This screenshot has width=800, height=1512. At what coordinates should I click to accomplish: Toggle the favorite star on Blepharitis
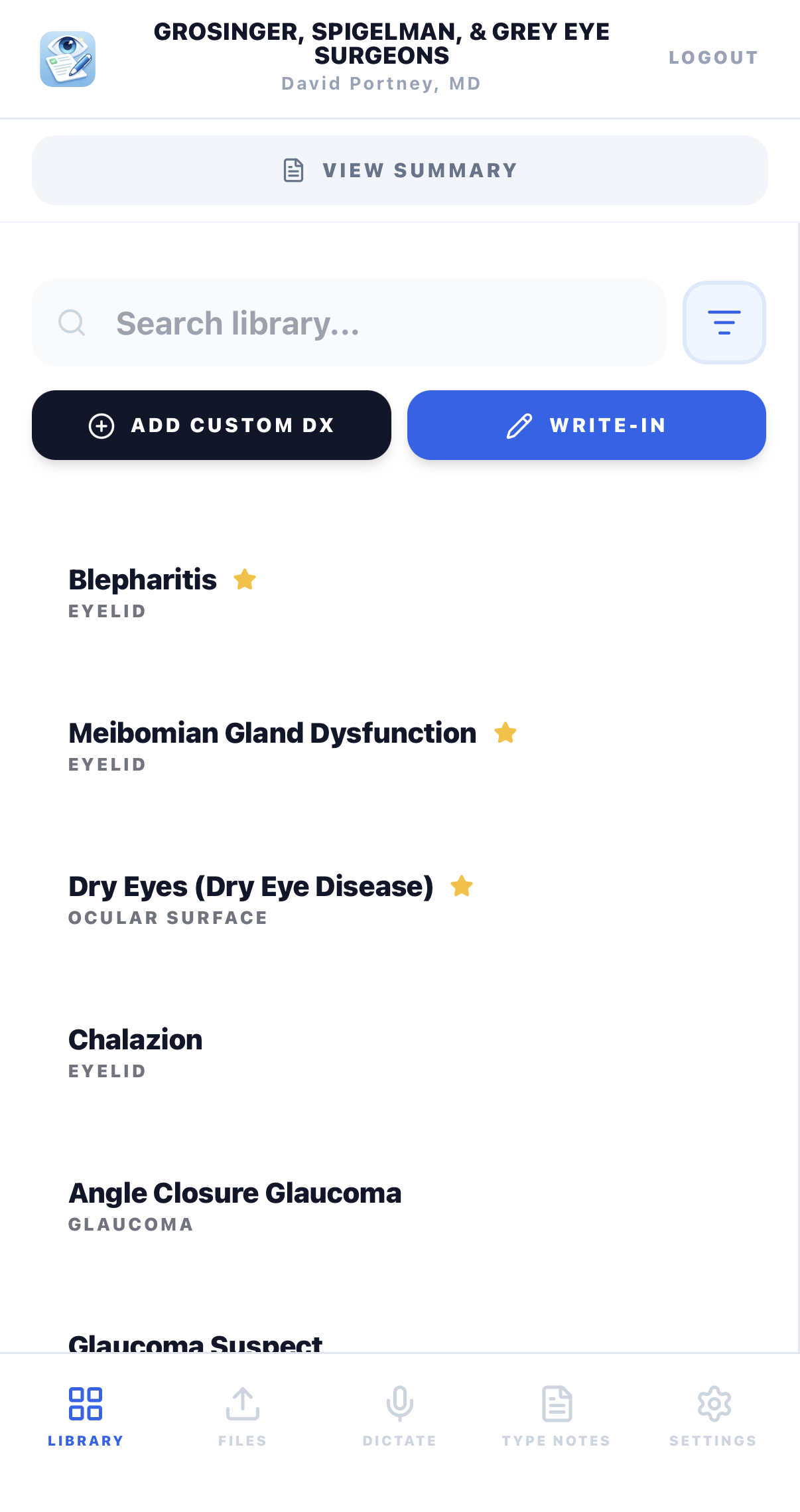click(245, 579)
